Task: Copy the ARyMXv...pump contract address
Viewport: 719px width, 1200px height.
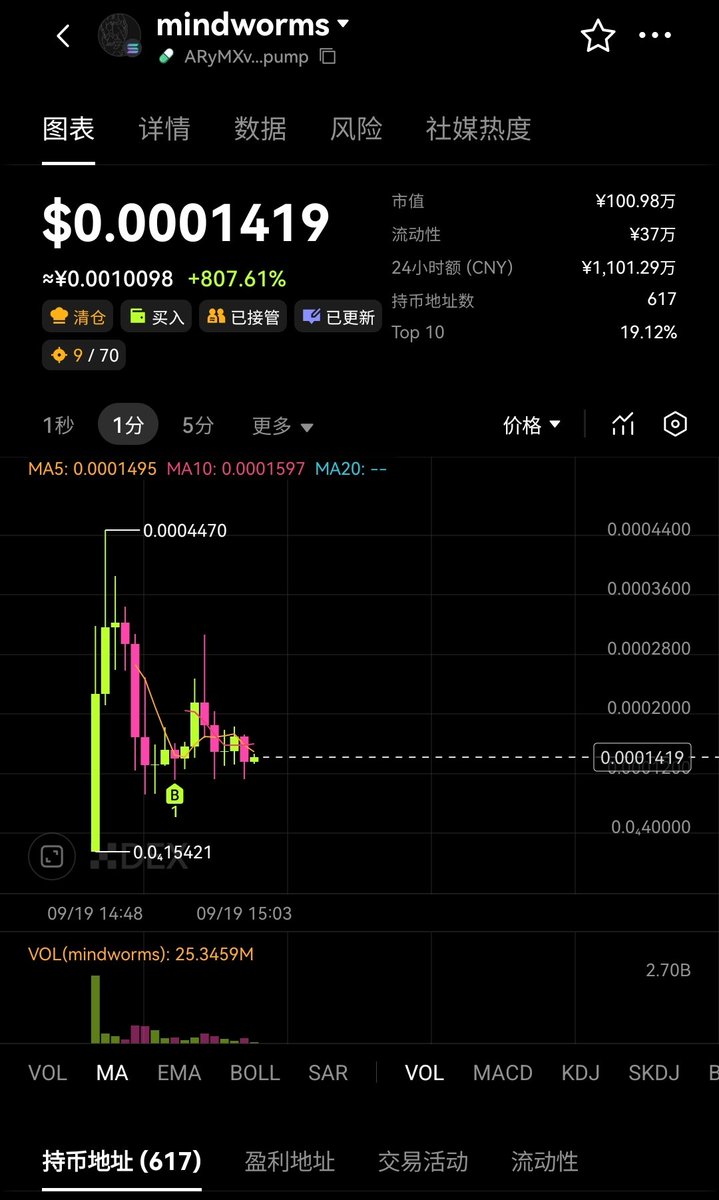Action: point(328,57)
